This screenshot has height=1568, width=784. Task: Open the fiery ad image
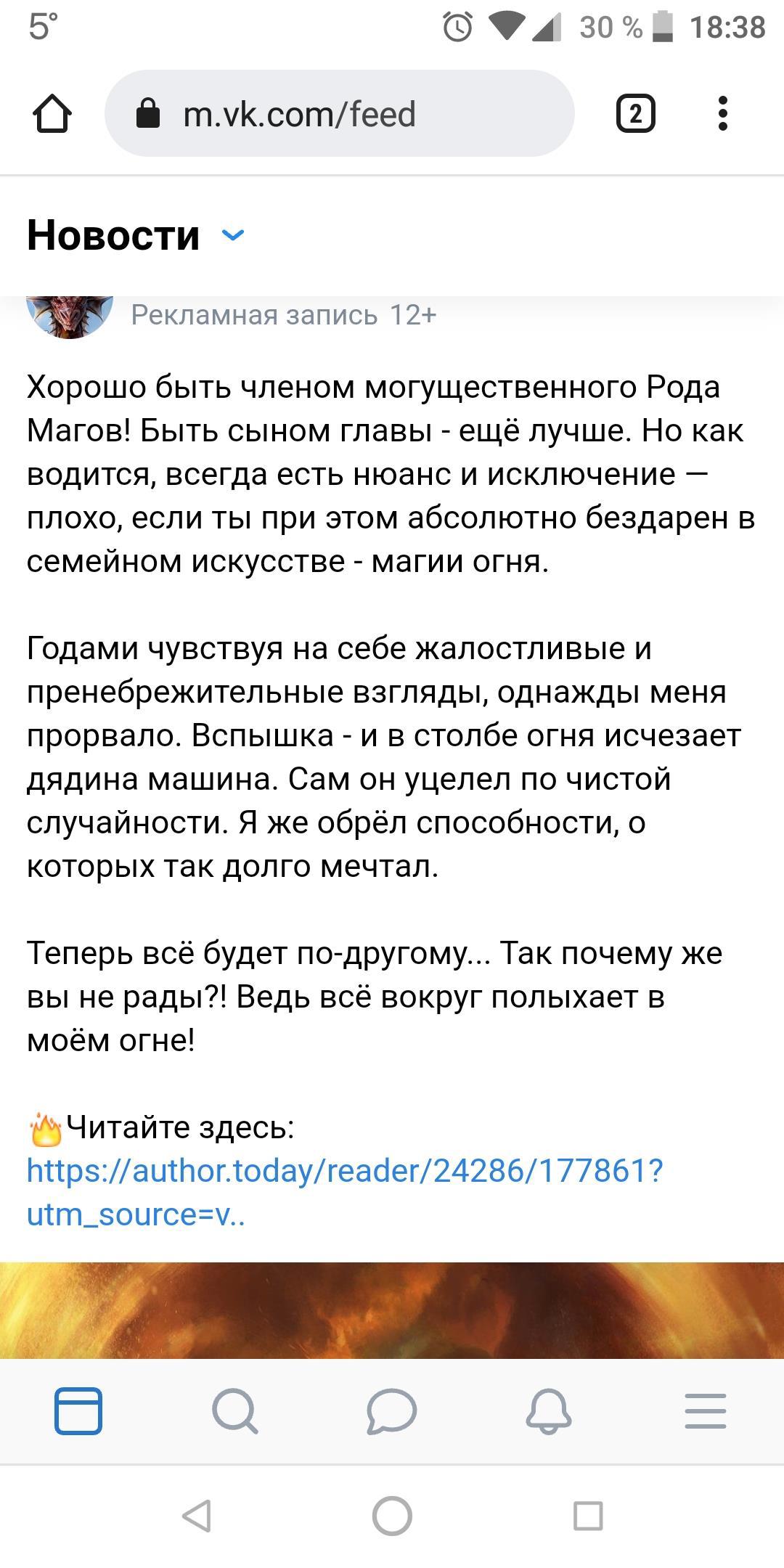[392, 1310]
